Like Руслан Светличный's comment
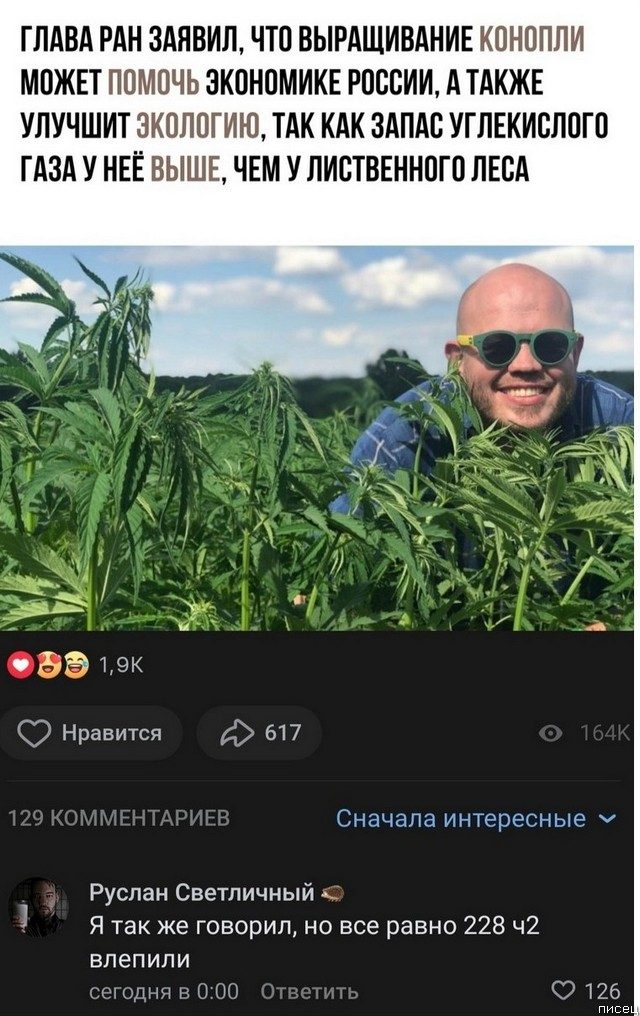 587,991
